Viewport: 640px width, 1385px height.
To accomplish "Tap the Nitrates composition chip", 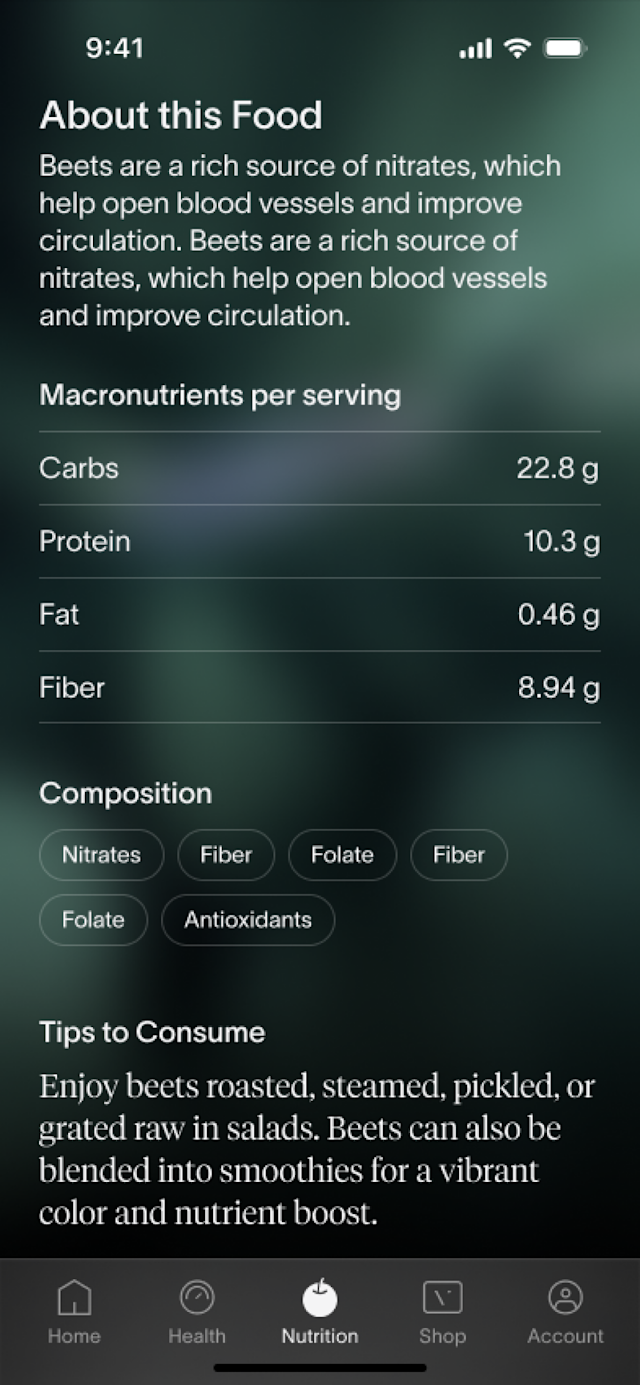I will tap(101, 855).
